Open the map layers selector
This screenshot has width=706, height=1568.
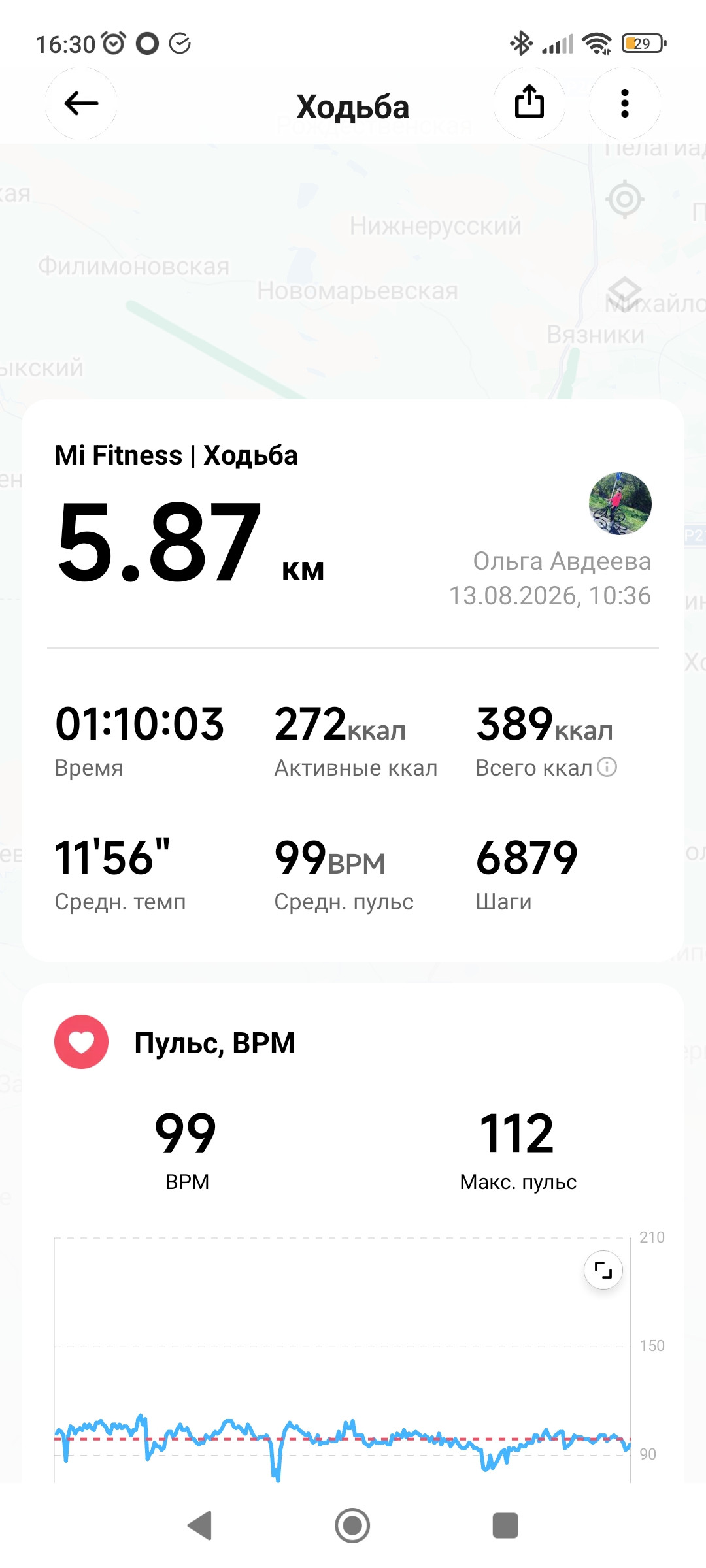click(625, 292)
